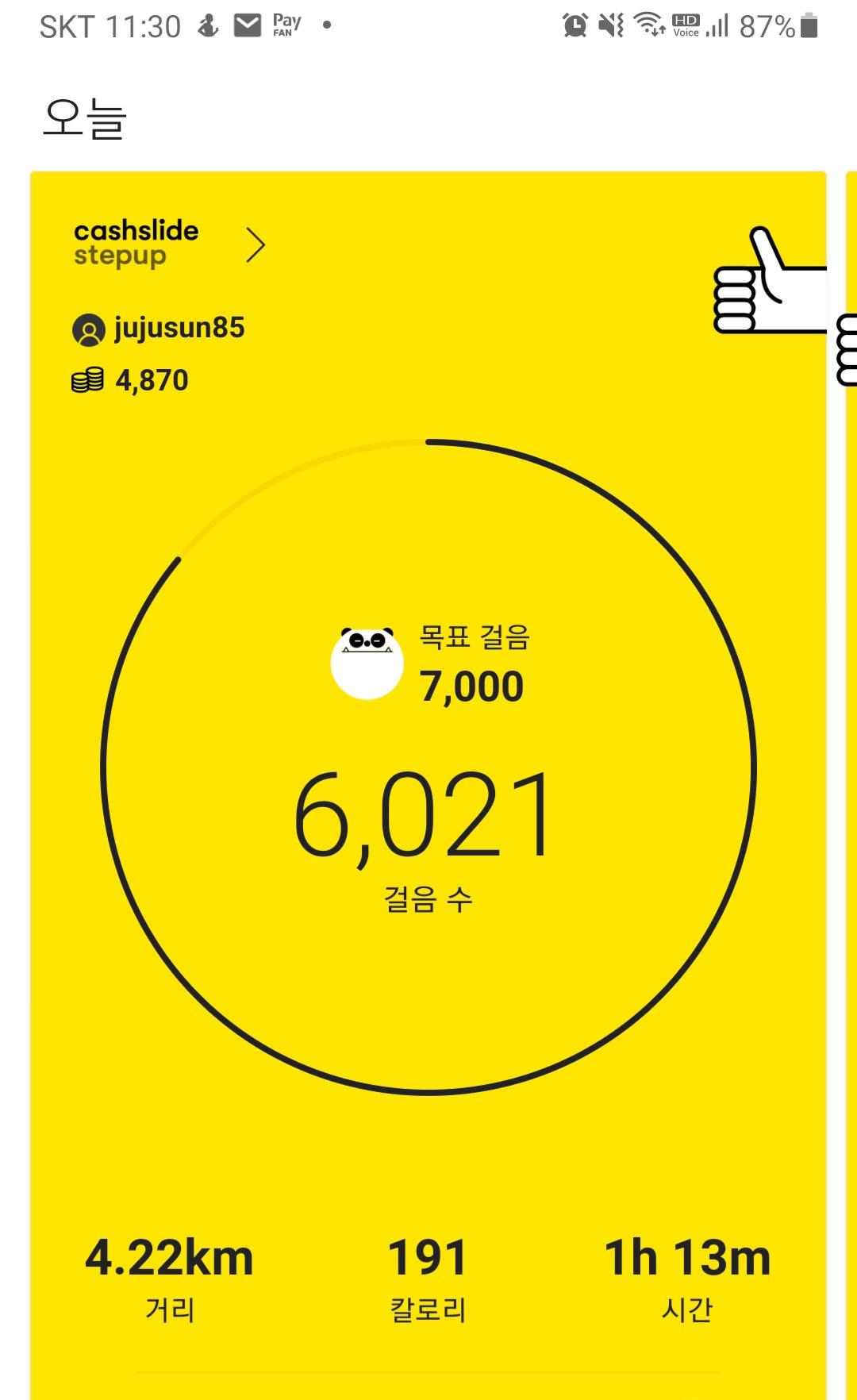The height and width of the screenshot is (1400, 857).
Task: Open the cashslide stepup chevron
Action: tap(255, 245)
